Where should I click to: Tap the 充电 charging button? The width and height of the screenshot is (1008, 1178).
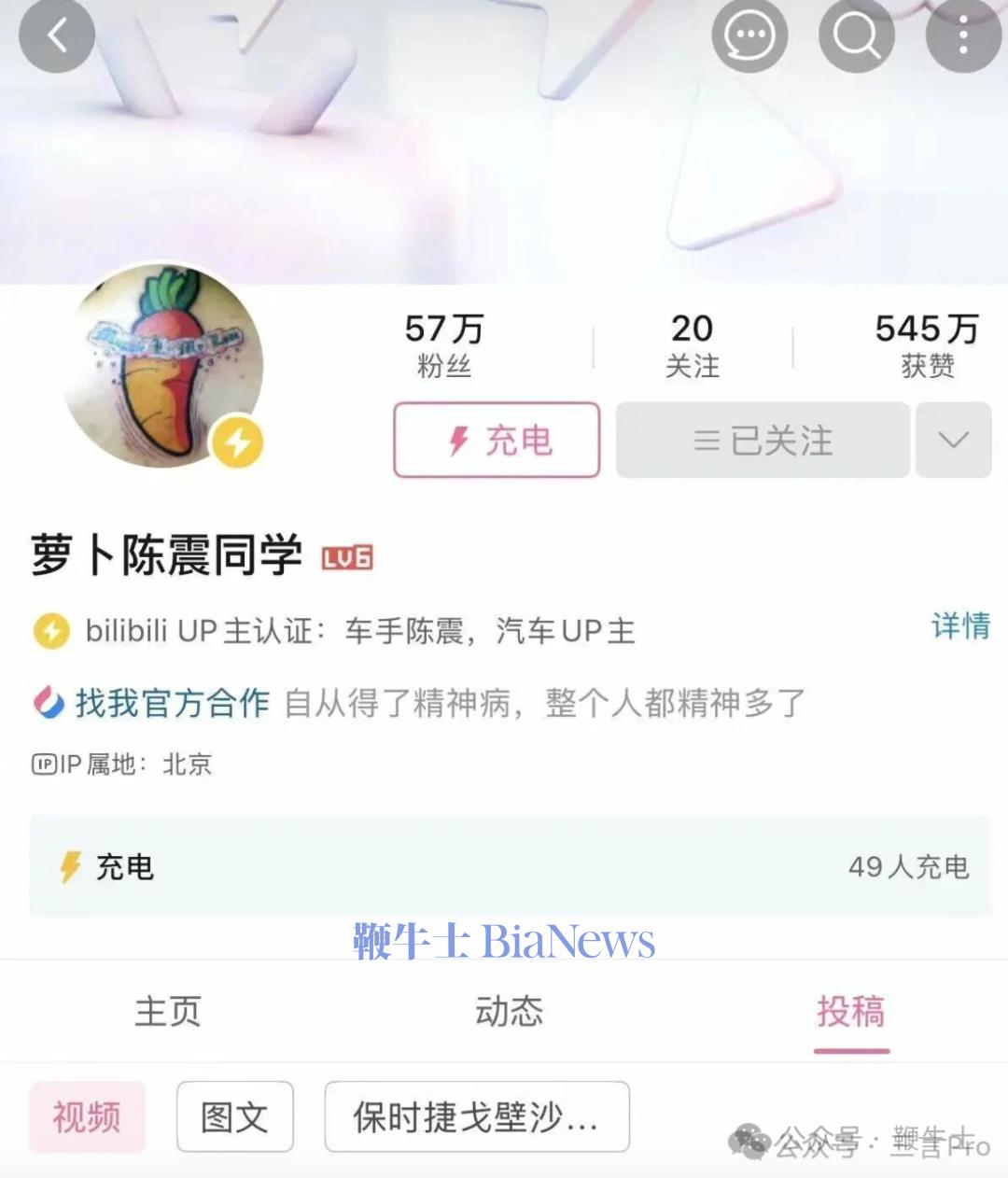pos(496,440)
